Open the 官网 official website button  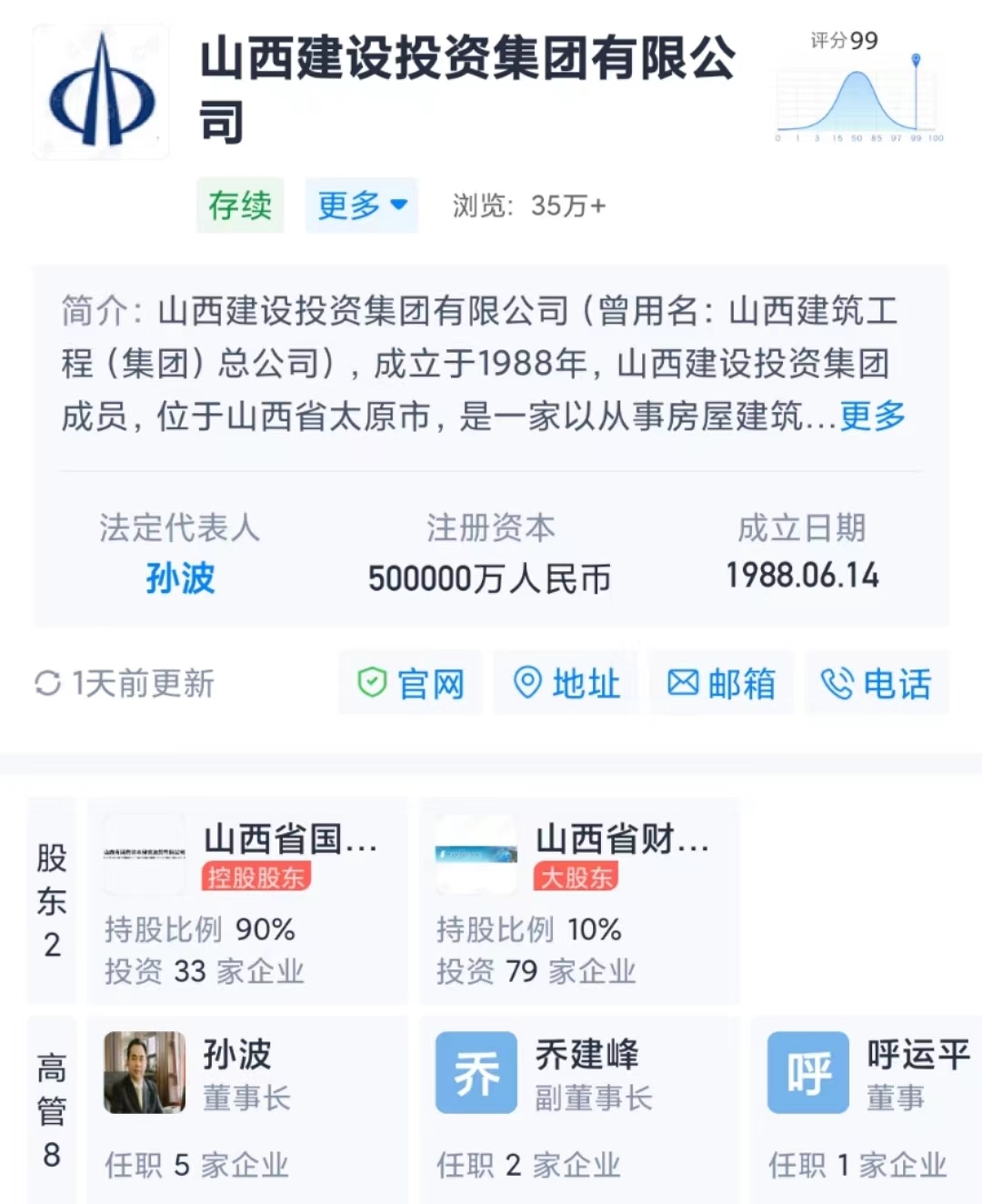[x=411, y=683]
